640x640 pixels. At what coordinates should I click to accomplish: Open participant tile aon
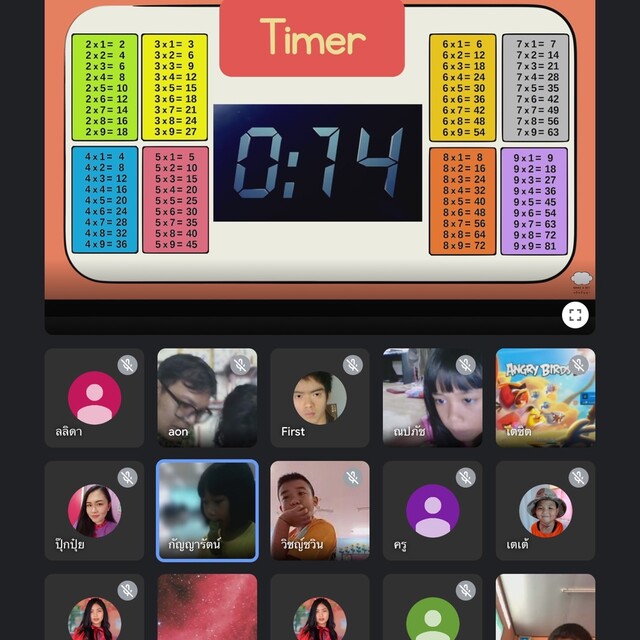click(x=207, y=398)
